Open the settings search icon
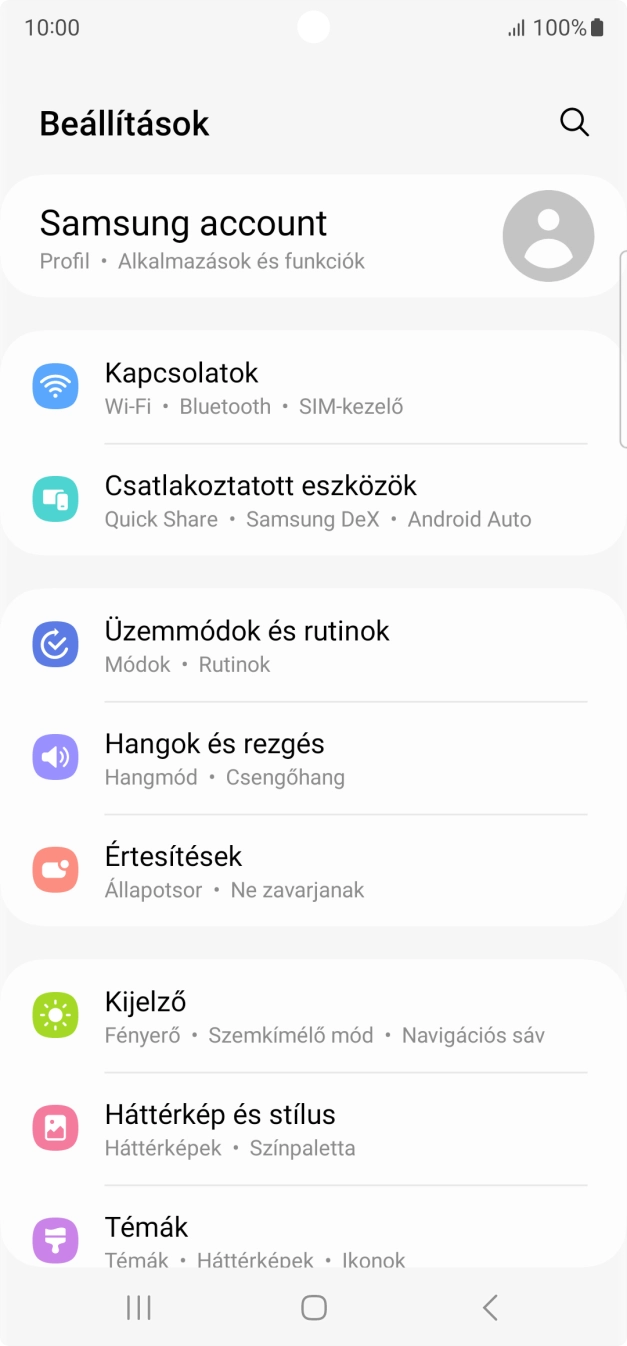The width and height of the screenshot is (627, 1346). [574, 123]
